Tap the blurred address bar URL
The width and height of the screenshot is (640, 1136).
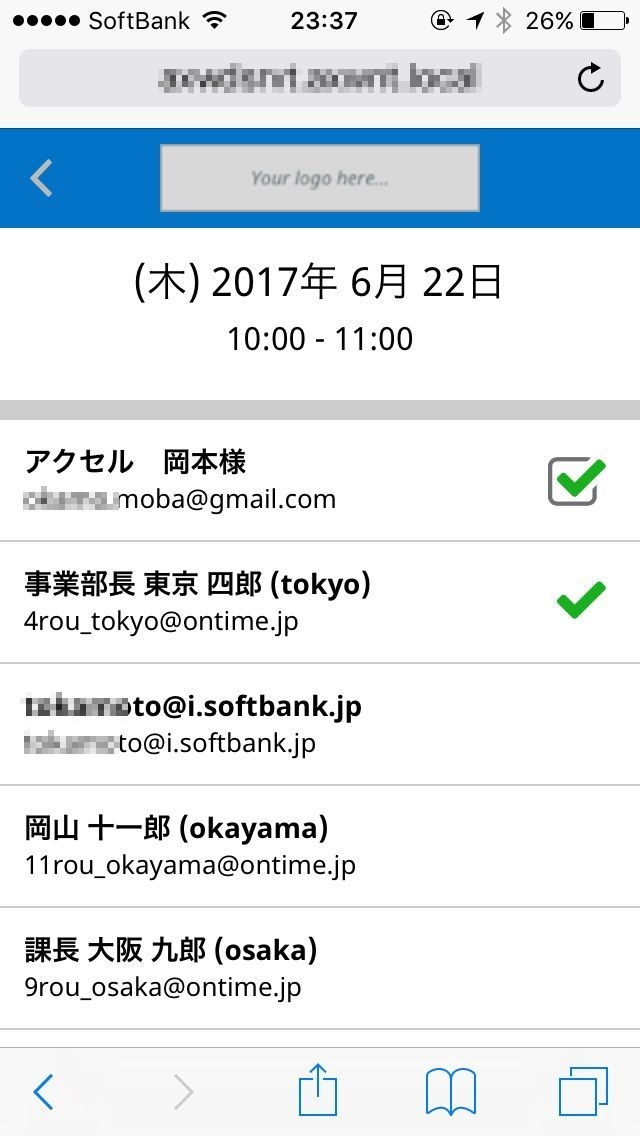[320, 77]
